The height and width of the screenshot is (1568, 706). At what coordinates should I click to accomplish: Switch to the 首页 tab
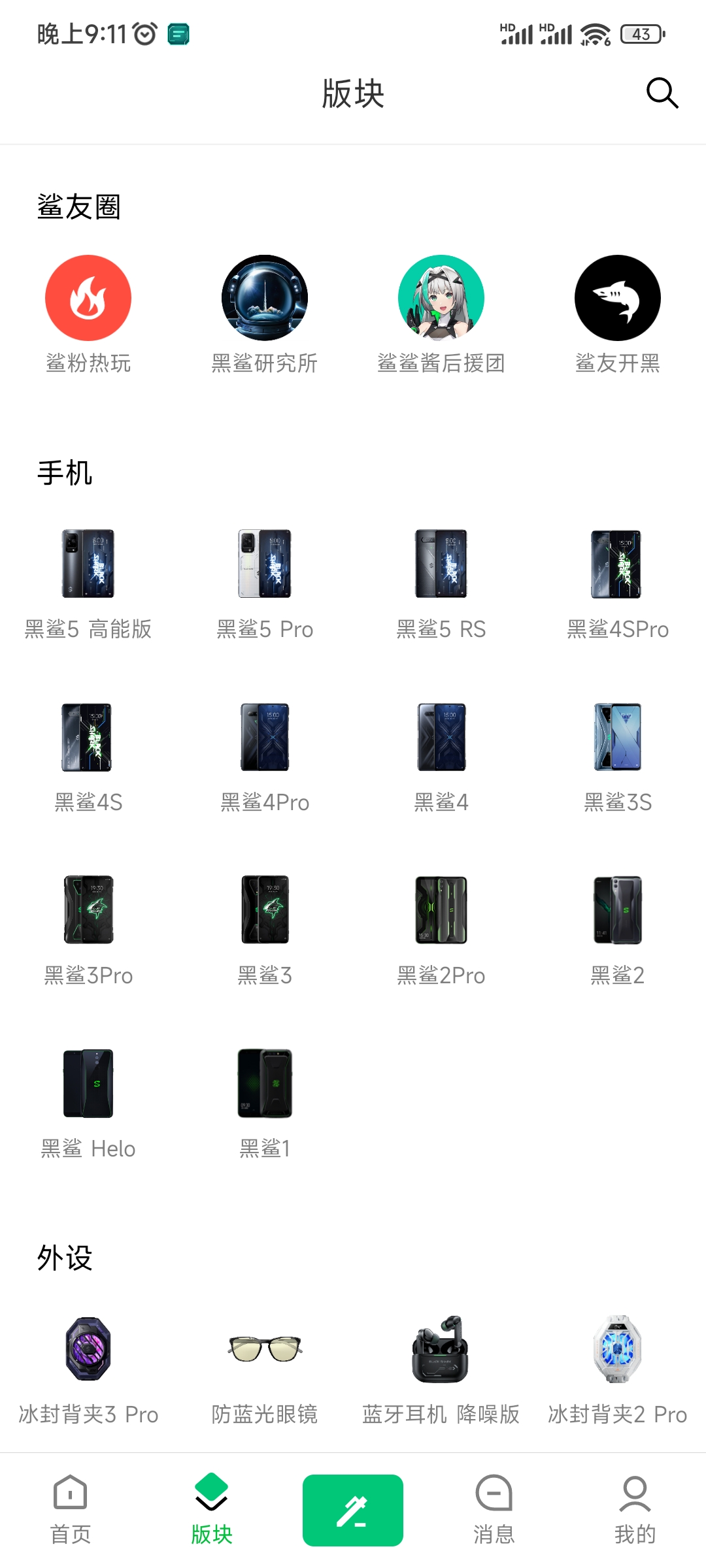click(71, 1509)
